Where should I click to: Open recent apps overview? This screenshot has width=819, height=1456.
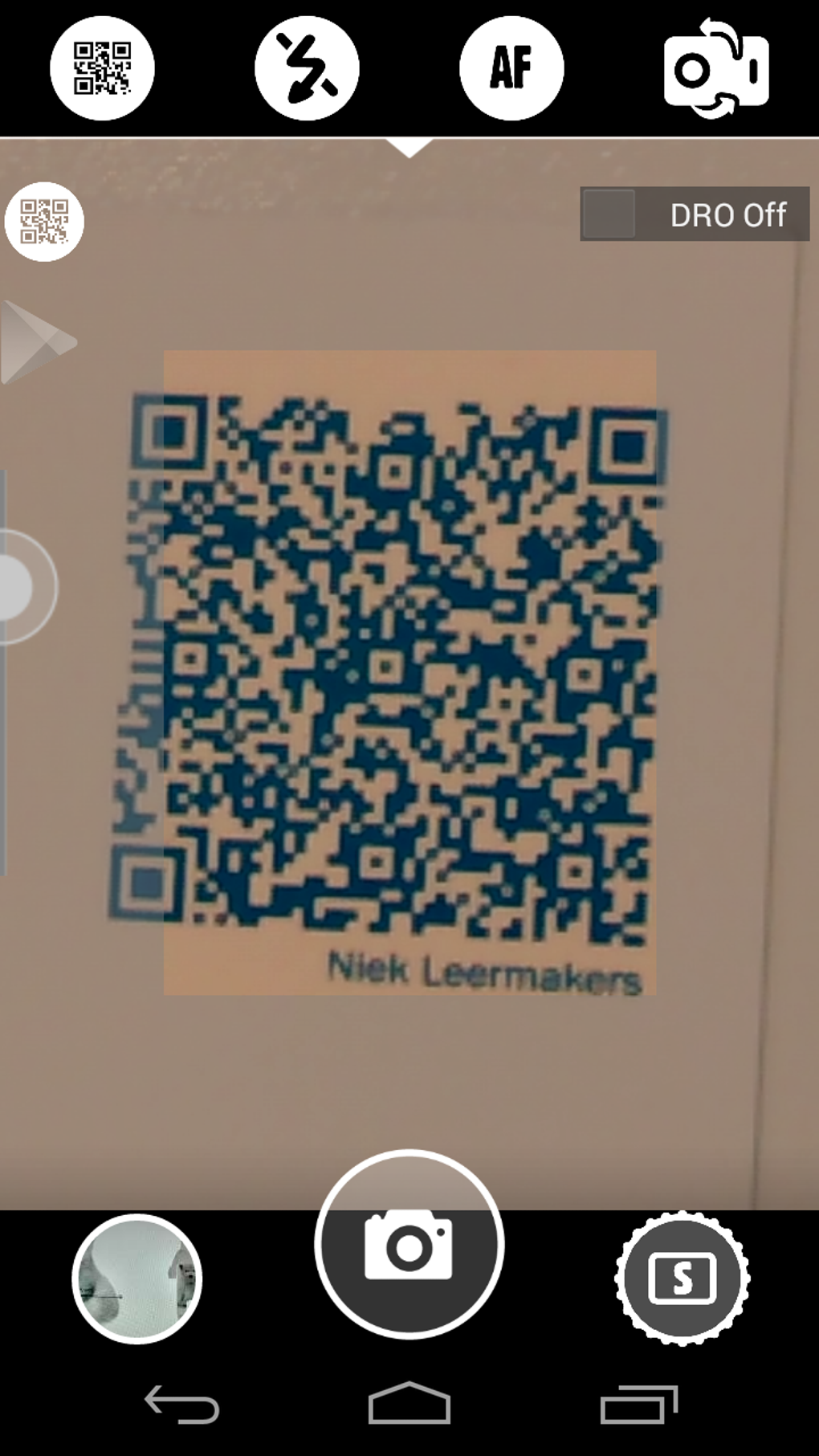point(638,1405)
